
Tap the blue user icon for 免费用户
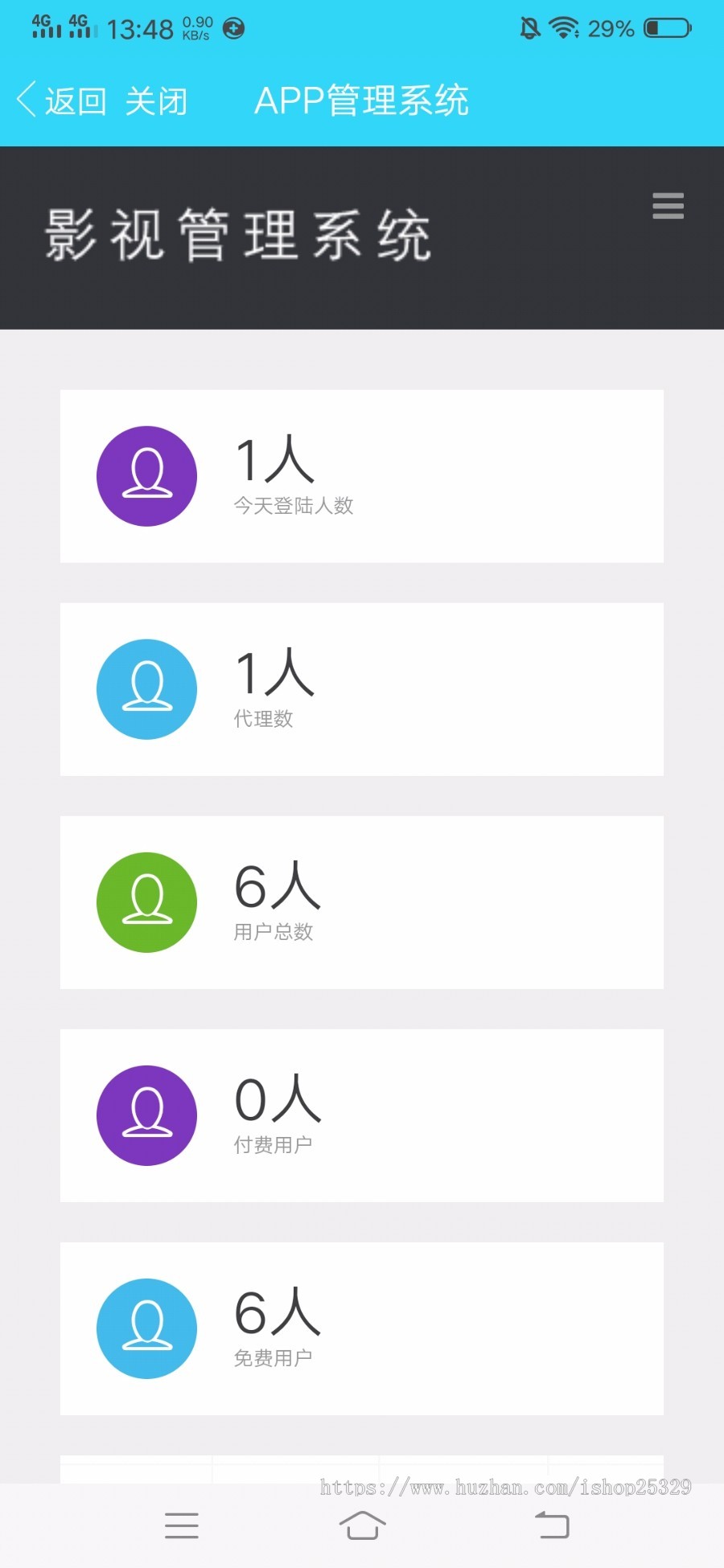(x=146, y=1328)
